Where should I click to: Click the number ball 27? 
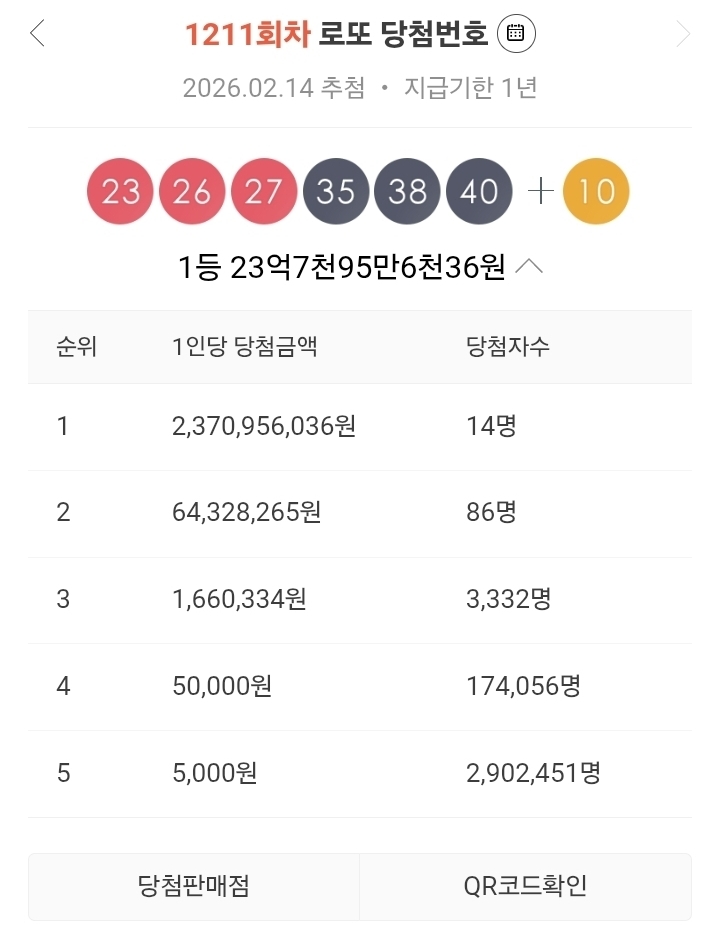click(x=263, y=190)
